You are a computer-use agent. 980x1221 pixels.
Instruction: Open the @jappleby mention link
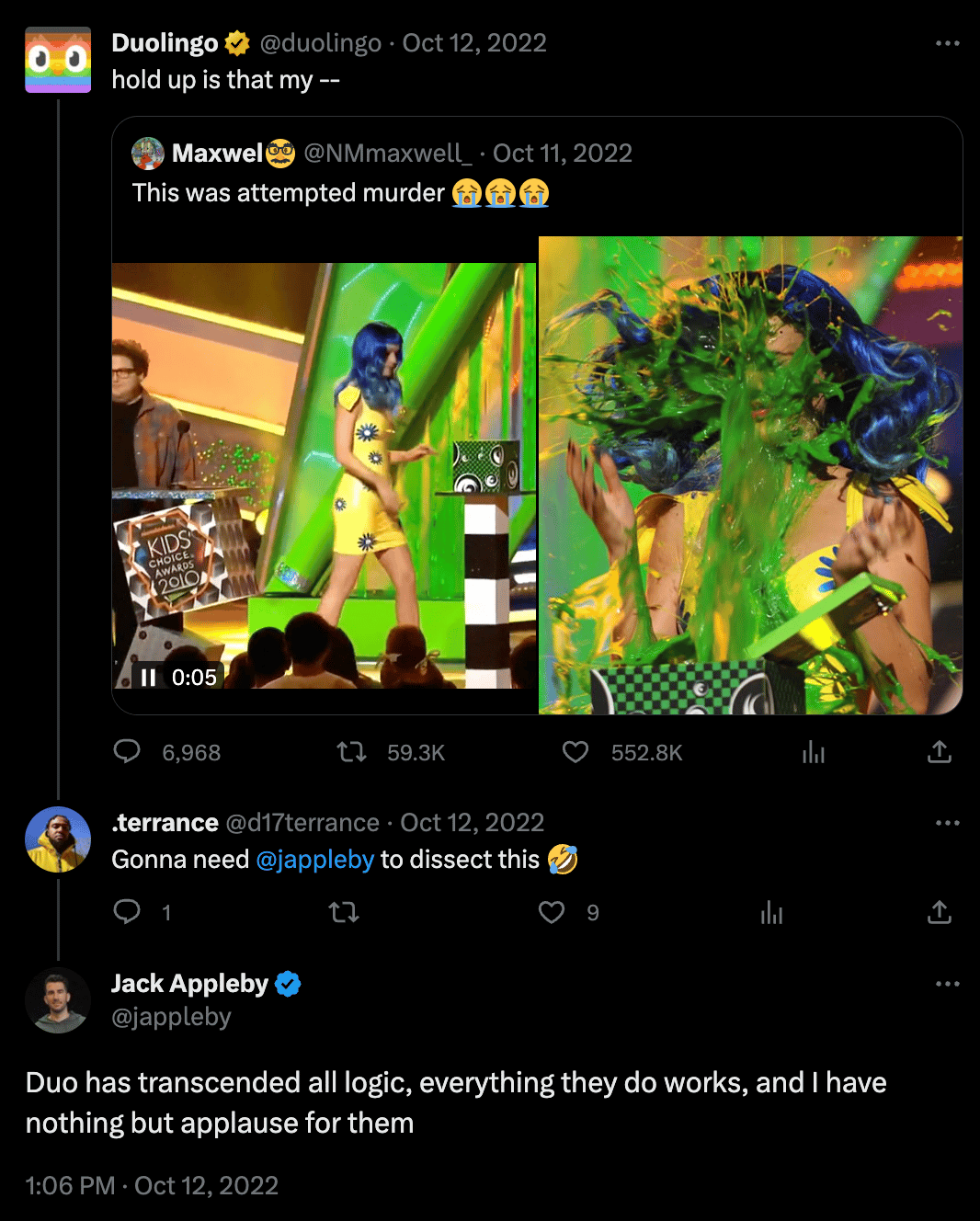pyautogui.click(x=314, y=860)
